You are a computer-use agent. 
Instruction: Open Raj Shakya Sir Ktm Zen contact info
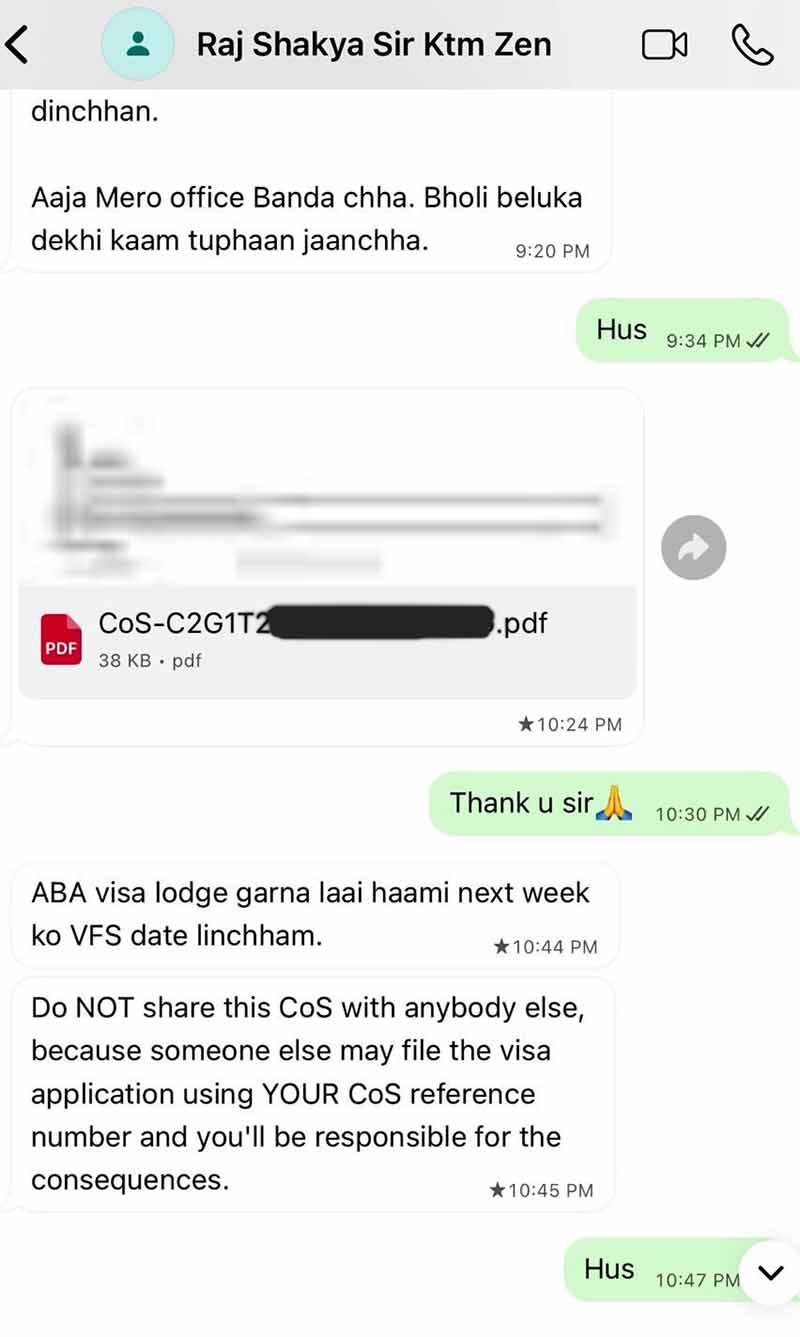click(x=373, y=44)
